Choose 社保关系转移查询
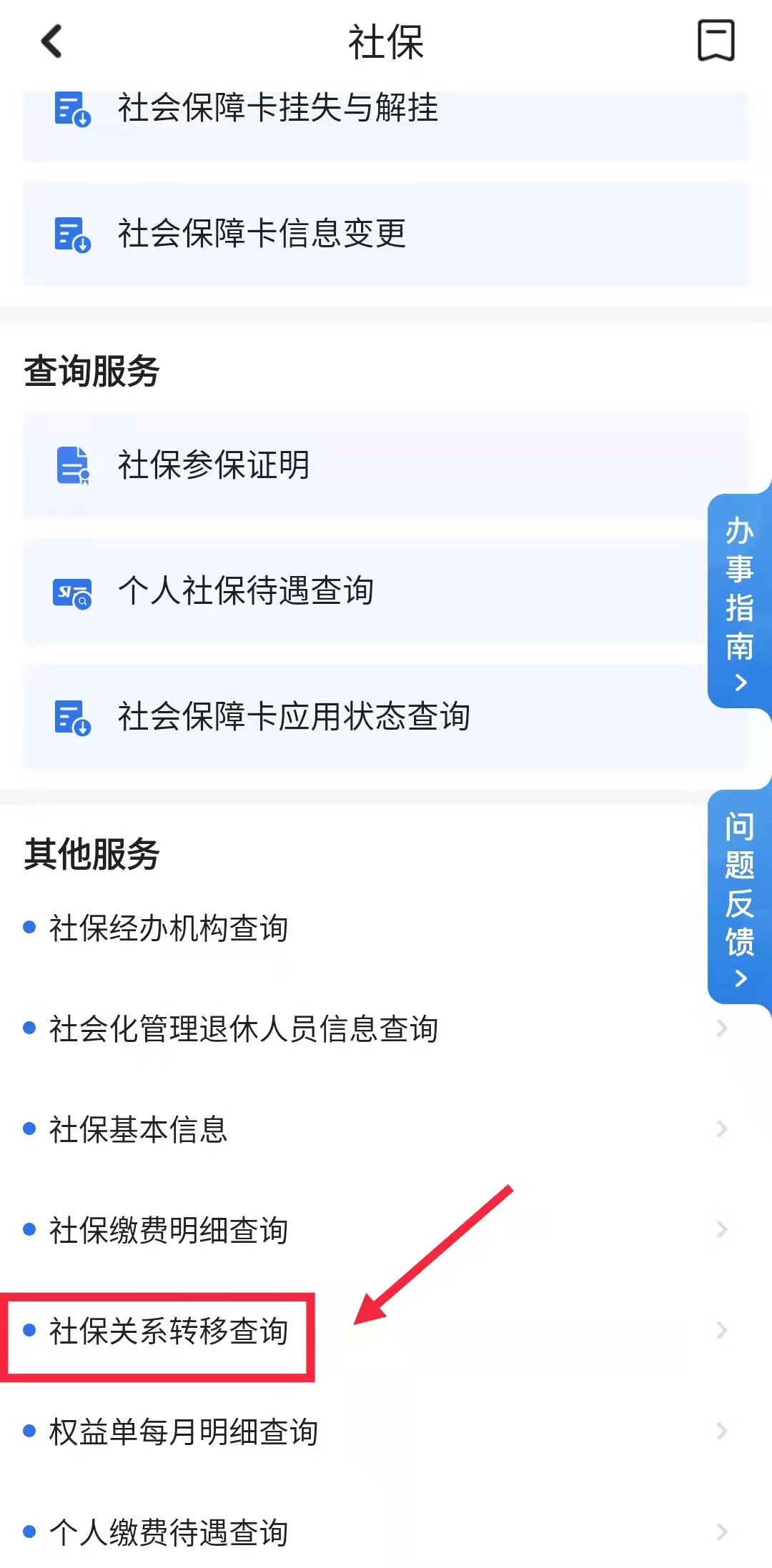This screenshot has width=772, height=1568. [x=169, y=1331]
